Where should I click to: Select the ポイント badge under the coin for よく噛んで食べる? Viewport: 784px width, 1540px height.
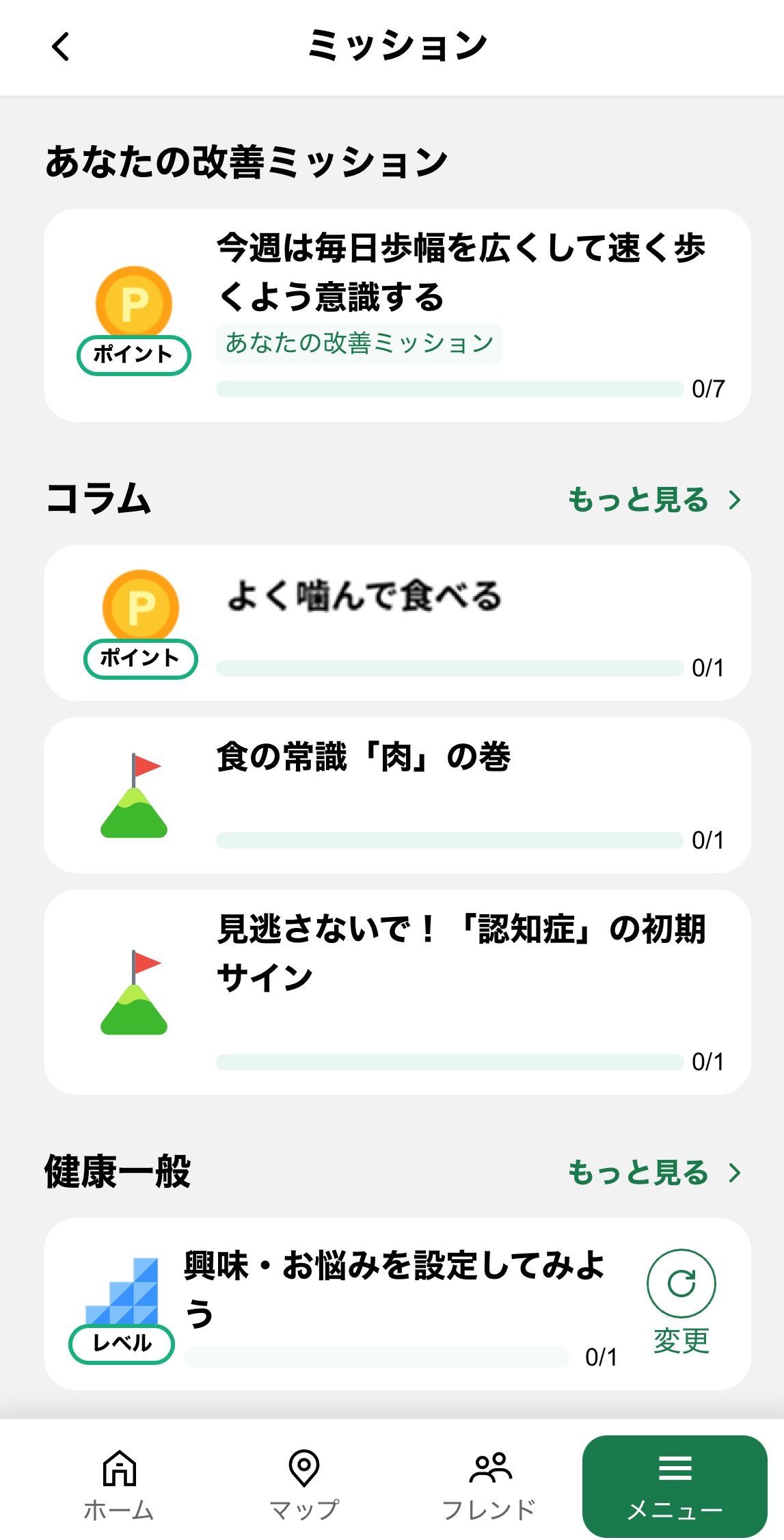pyautogui.click(x=141, y=659)
